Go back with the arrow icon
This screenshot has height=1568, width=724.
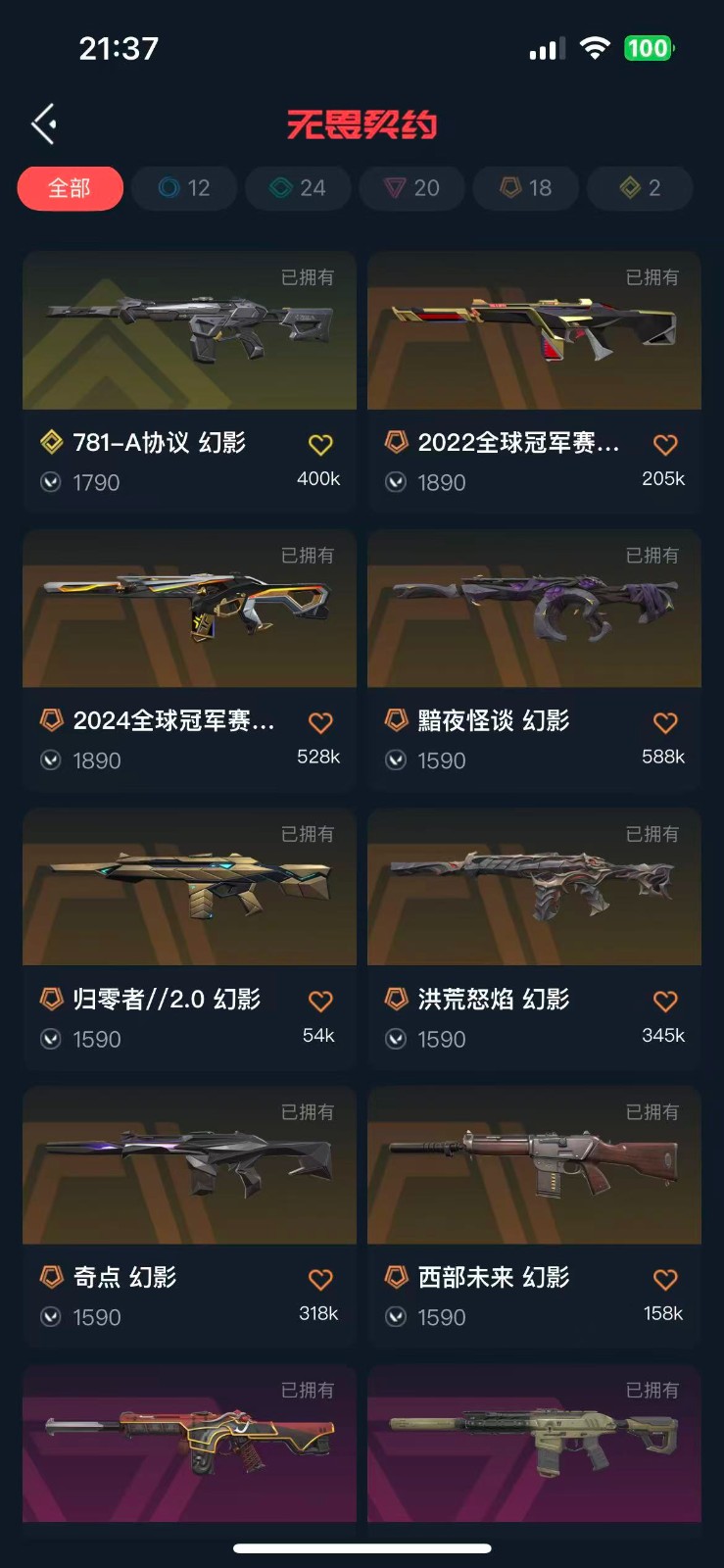click(x=43, y=124)
